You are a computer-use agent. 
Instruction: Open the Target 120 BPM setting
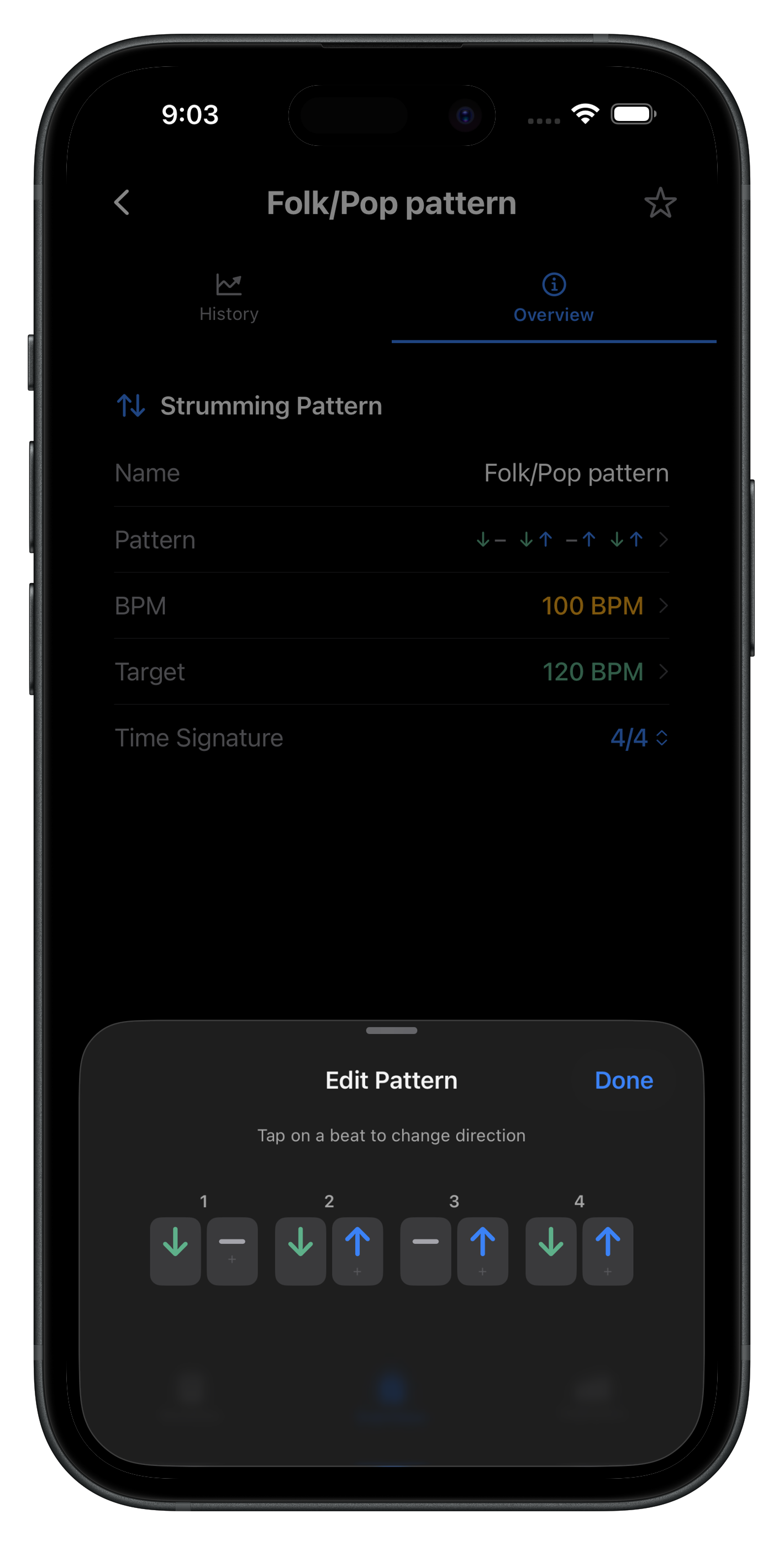pos(664,672)
